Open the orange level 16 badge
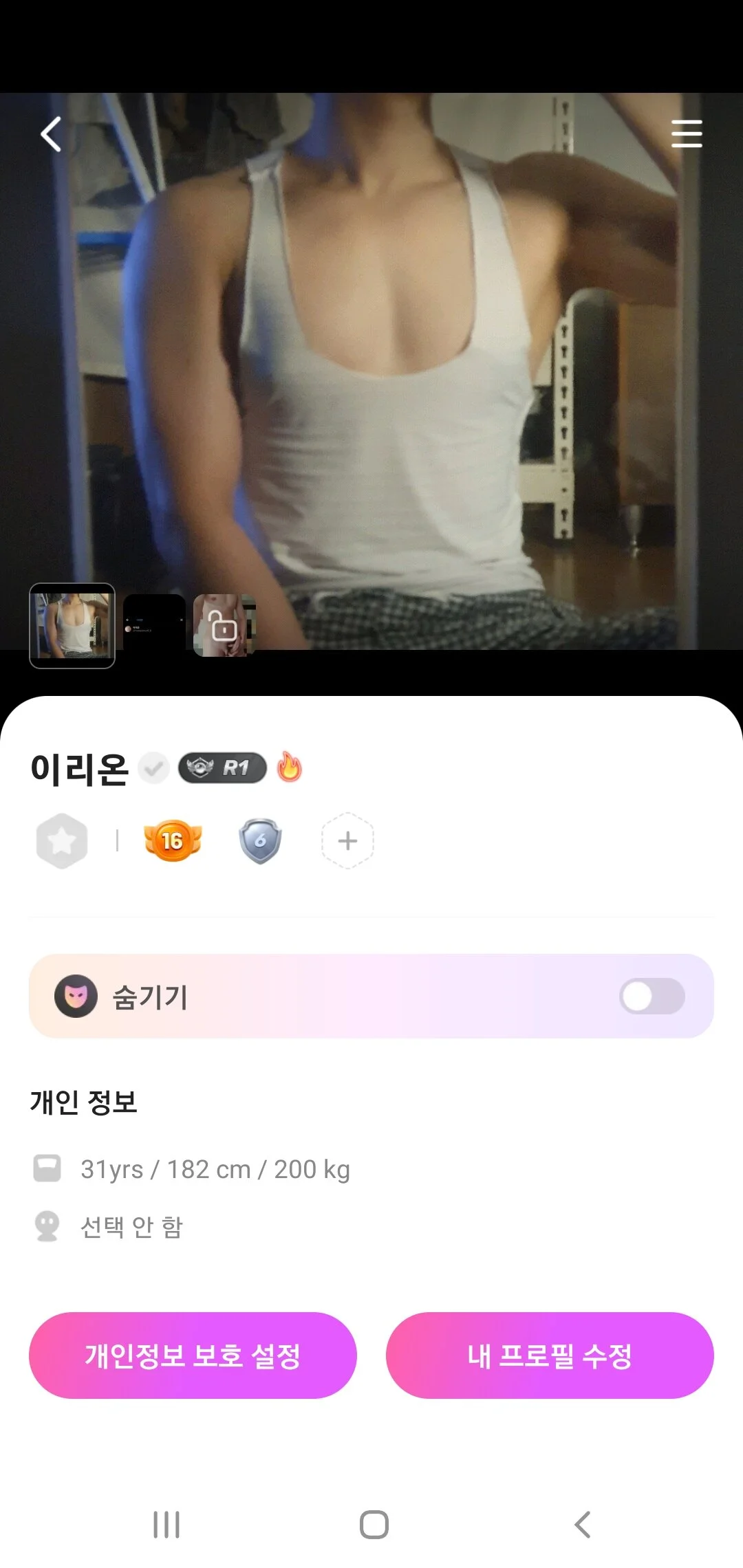743x1568 pixels. (x=172, y=840)
